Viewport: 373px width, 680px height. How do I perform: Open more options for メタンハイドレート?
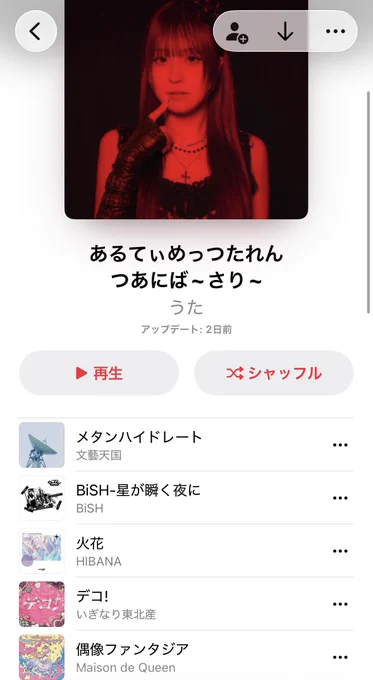click(340, 445)
